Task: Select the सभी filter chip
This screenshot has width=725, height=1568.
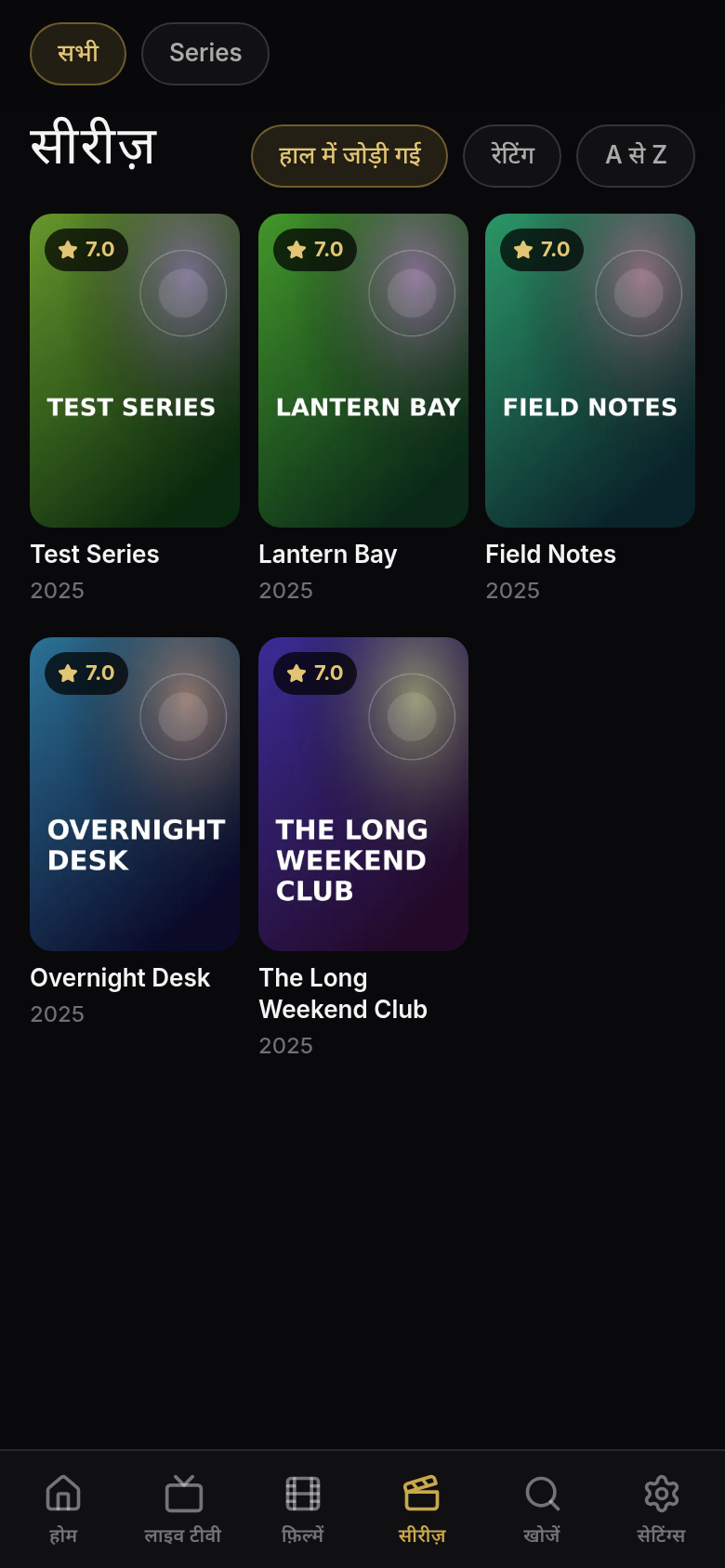Action: tap(78, 54)
